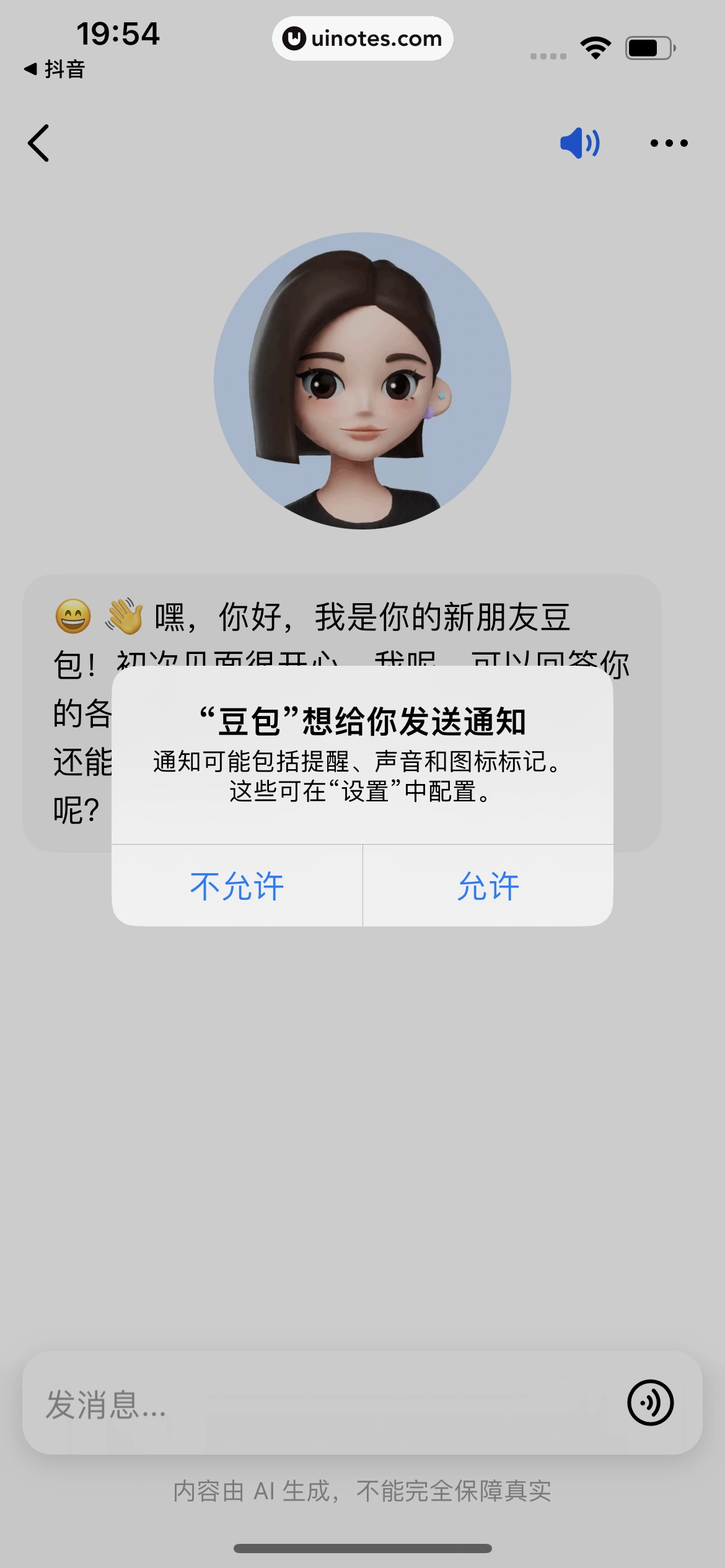Open the more options menu via ellipsis icon
The height and width of the screenshot is (1568, 725).
click(x=669, y=142)
